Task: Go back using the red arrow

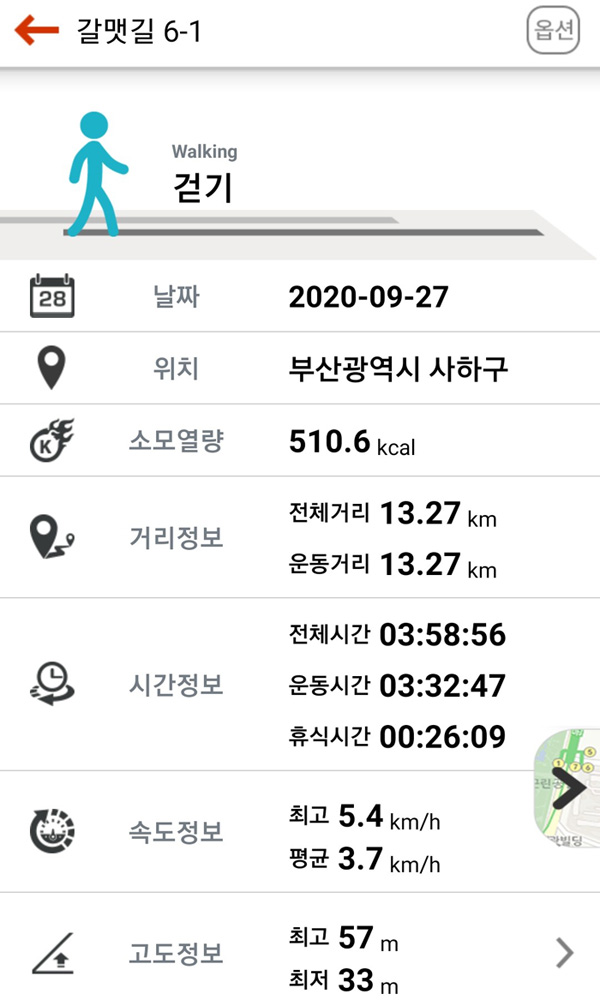Action: (36, 30)
